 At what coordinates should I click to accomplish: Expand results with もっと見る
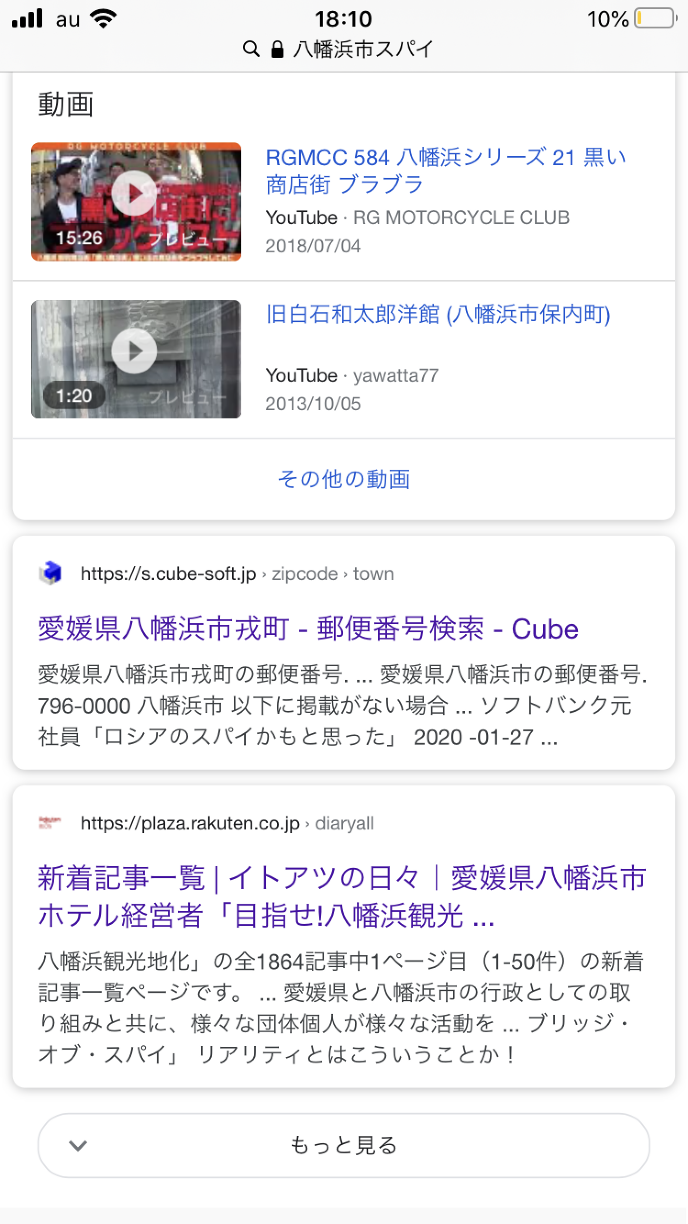[x=344, y=1145]
